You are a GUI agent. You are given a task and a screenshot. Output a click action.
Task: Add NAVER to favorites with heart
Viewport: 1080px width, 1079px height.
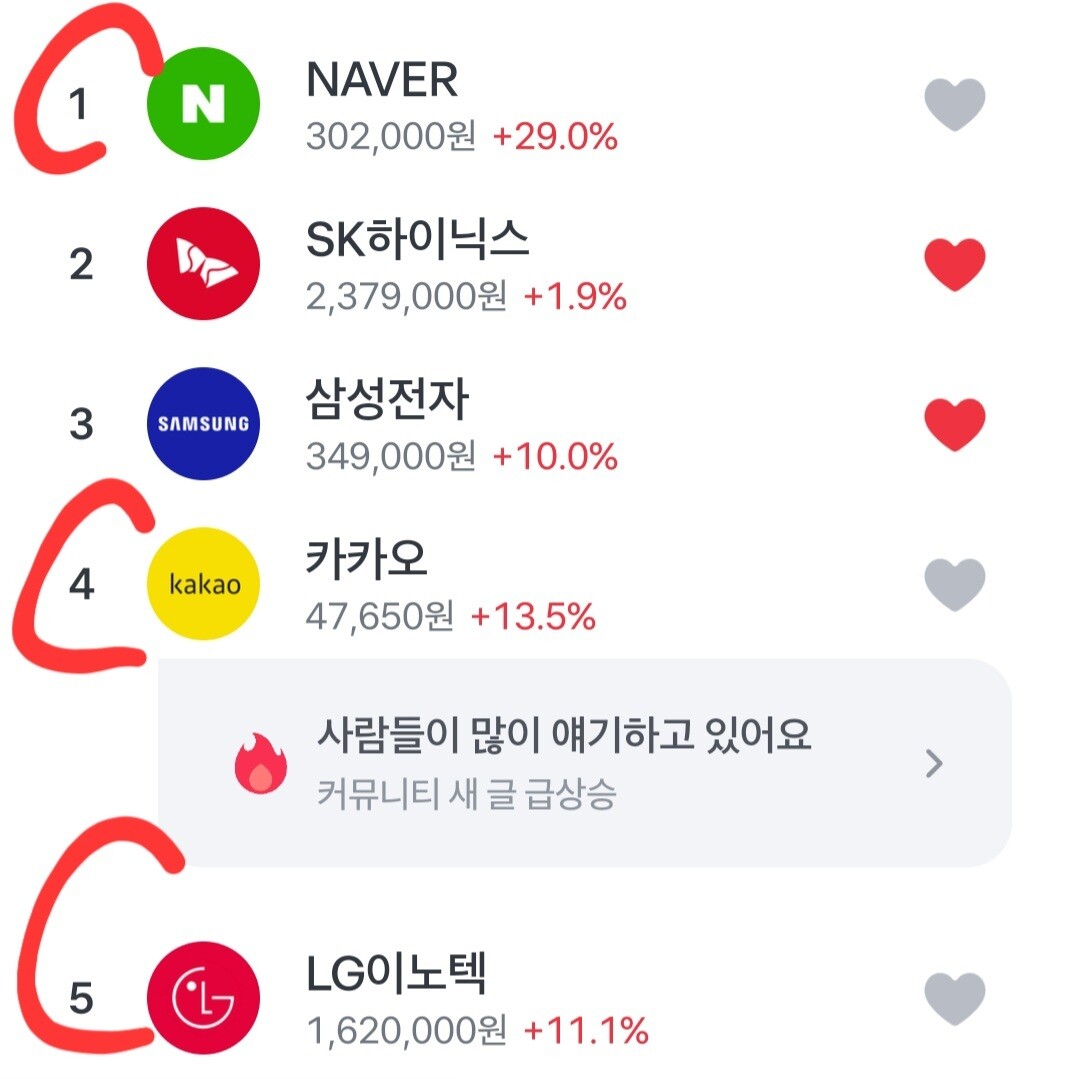[x=954, y=105]
